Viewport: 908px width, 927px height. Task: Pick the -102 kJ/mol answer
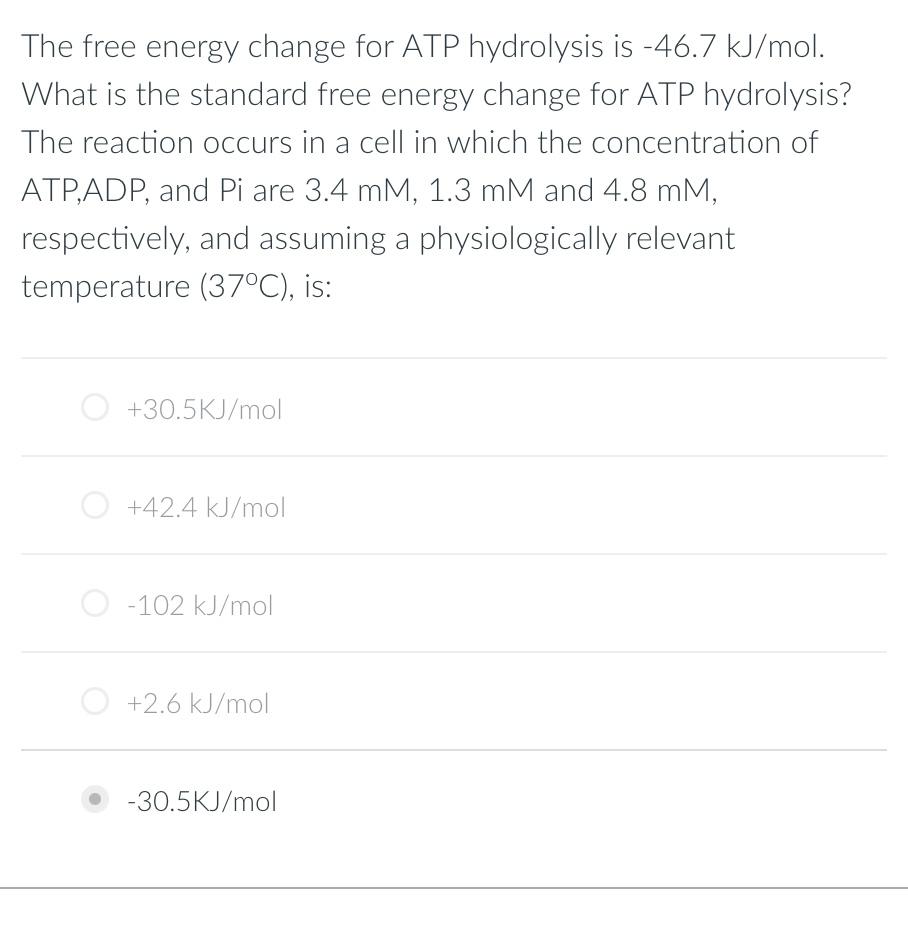point(96,604)
